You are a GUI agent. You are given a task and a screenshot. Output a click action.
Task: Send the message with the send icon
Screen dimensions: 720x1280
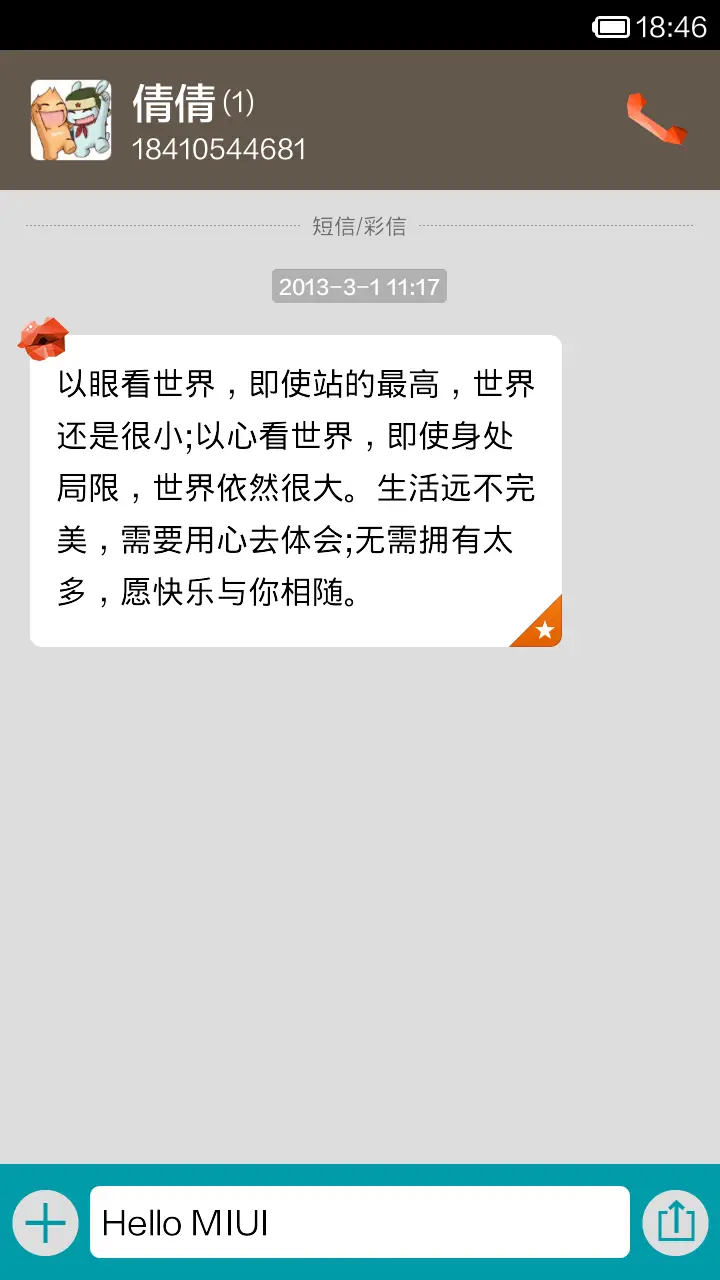tap(675, 1222)
